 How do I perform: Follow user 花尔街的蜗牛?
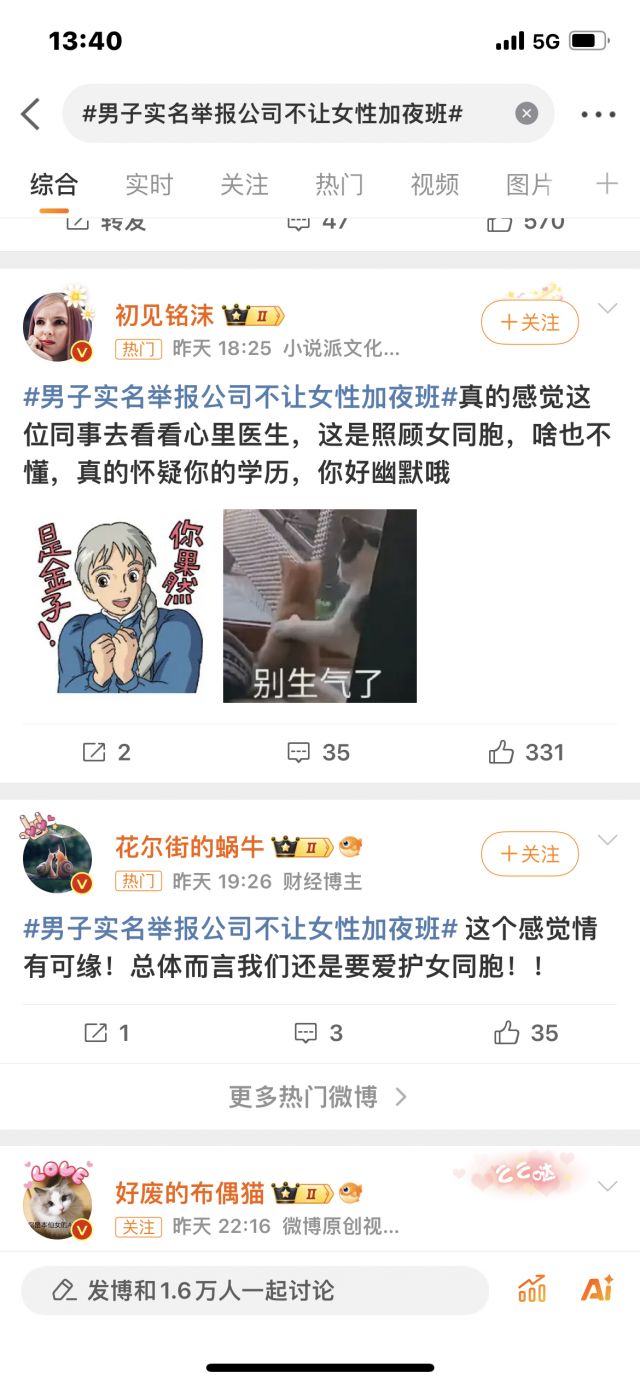click(529, 854)
